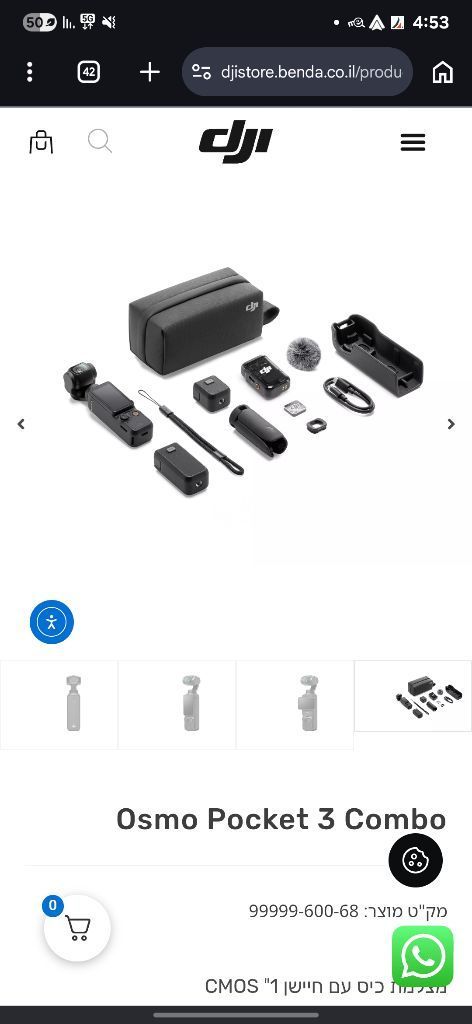Open the accessibility options button

click(52, 622)
